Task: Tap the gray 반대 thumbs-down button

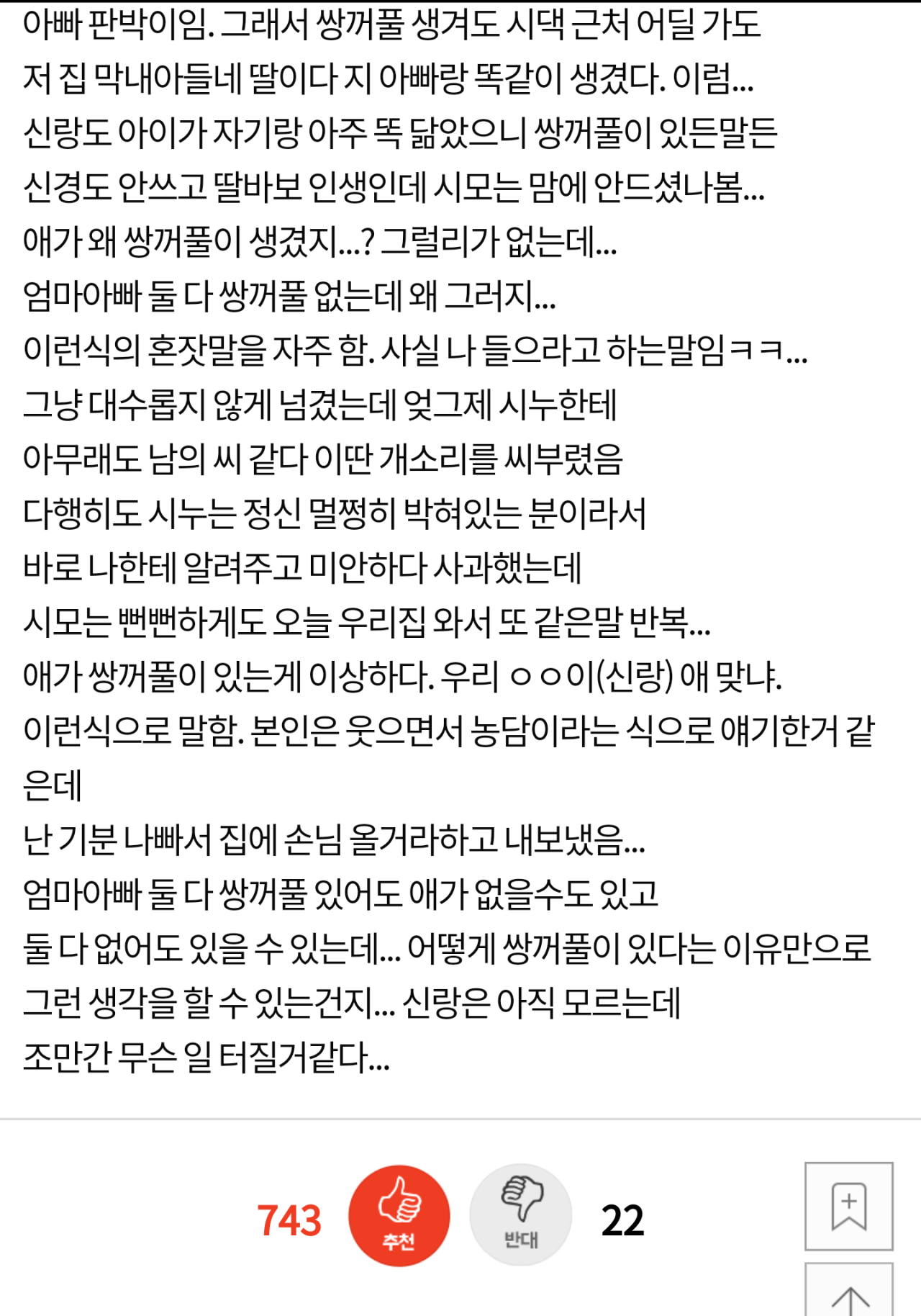Action: 520,1215
